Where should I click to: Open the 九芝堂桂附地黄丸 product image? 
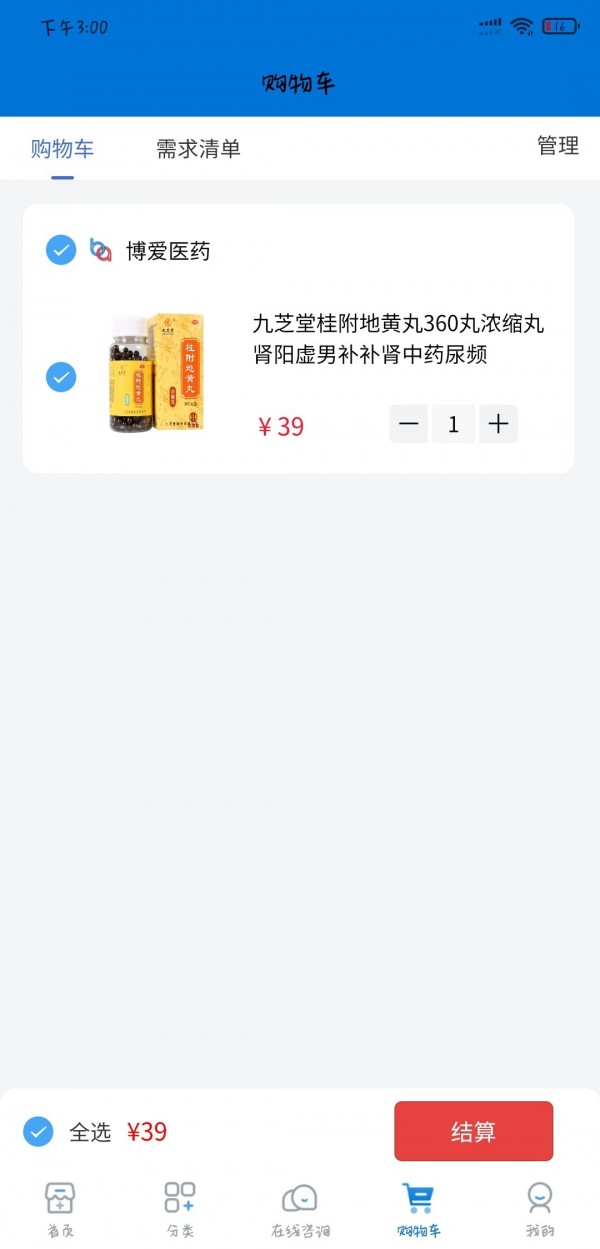pos(156,373)
